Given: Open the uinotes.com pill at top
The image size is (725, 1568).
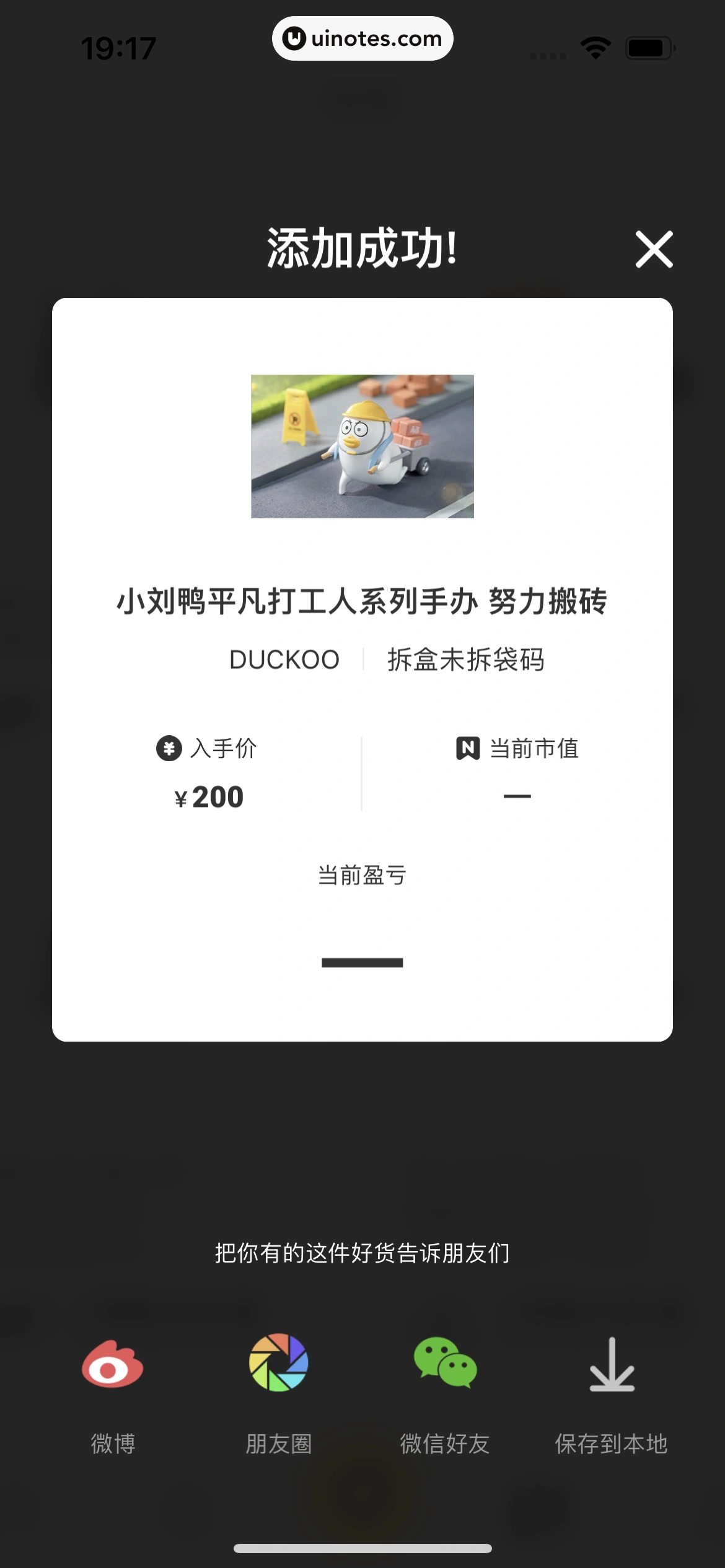Looking at the screenshot, I should pos(362,38).
